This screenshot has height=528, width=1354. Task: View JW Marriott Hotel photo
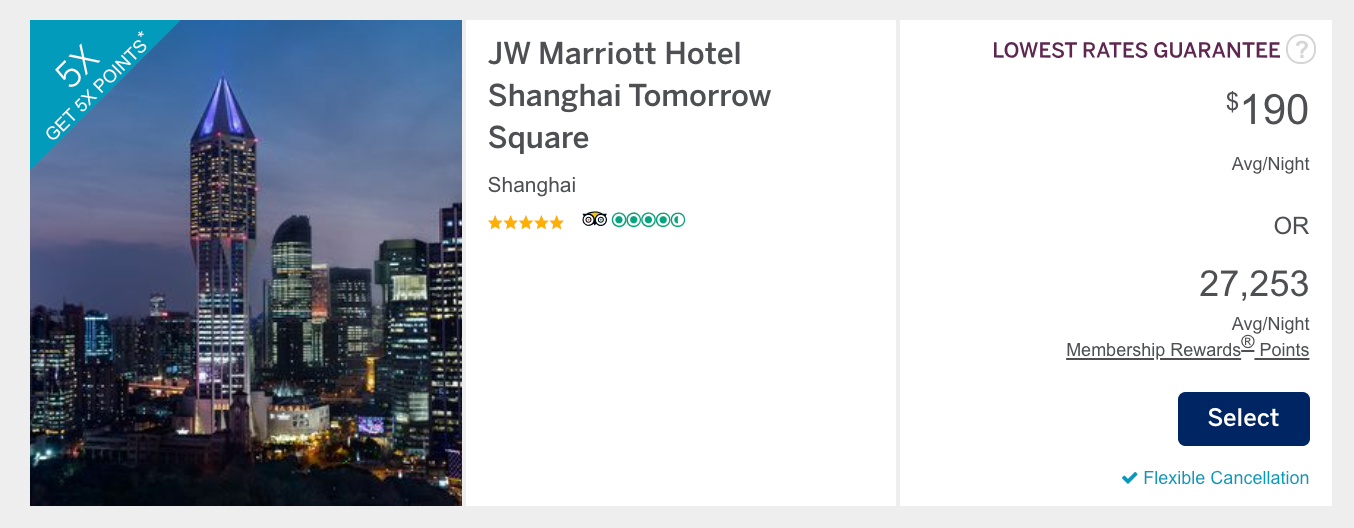click(246, 263)
